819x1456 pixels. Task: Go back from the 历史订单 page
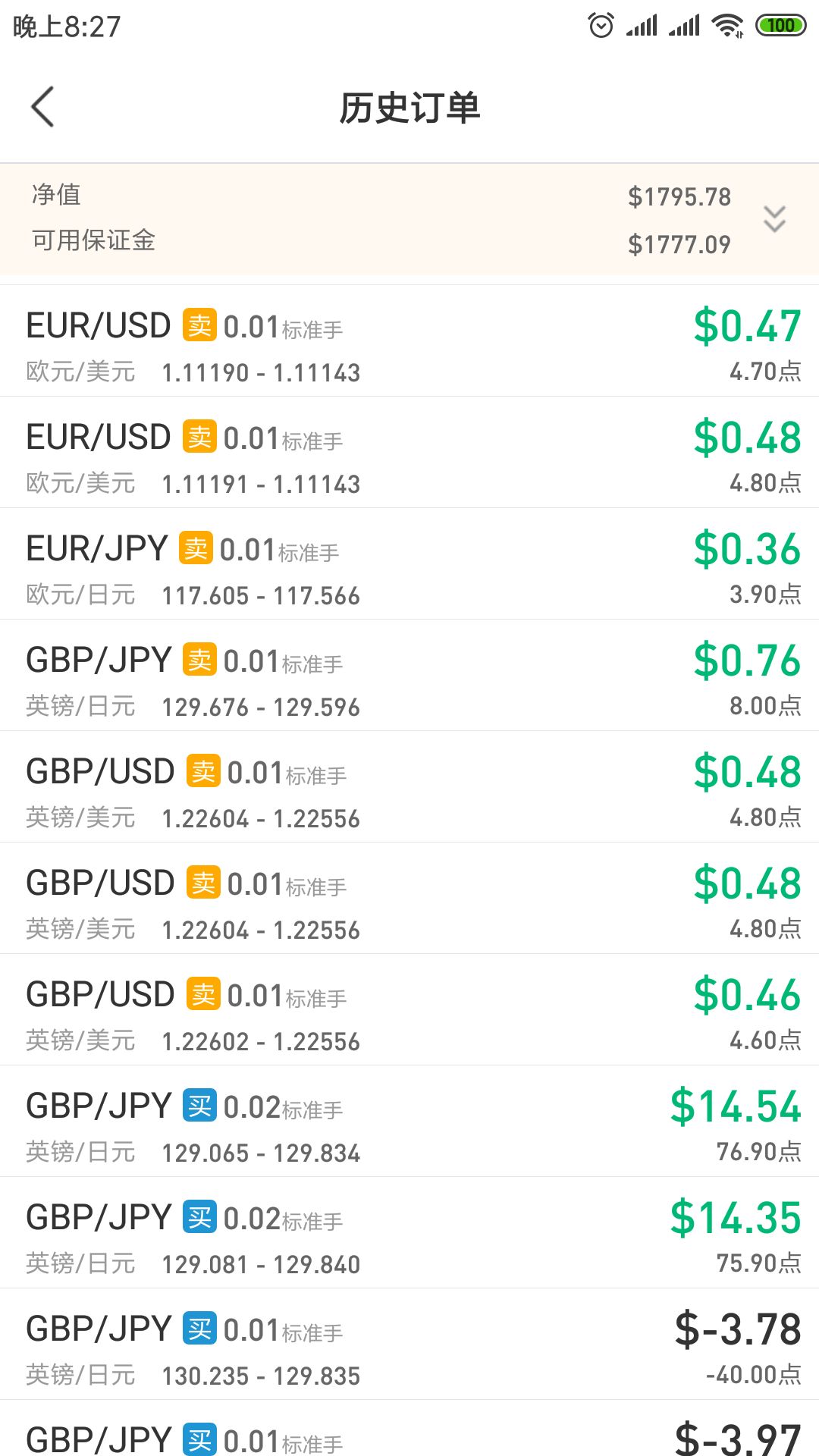click(43, 107)
